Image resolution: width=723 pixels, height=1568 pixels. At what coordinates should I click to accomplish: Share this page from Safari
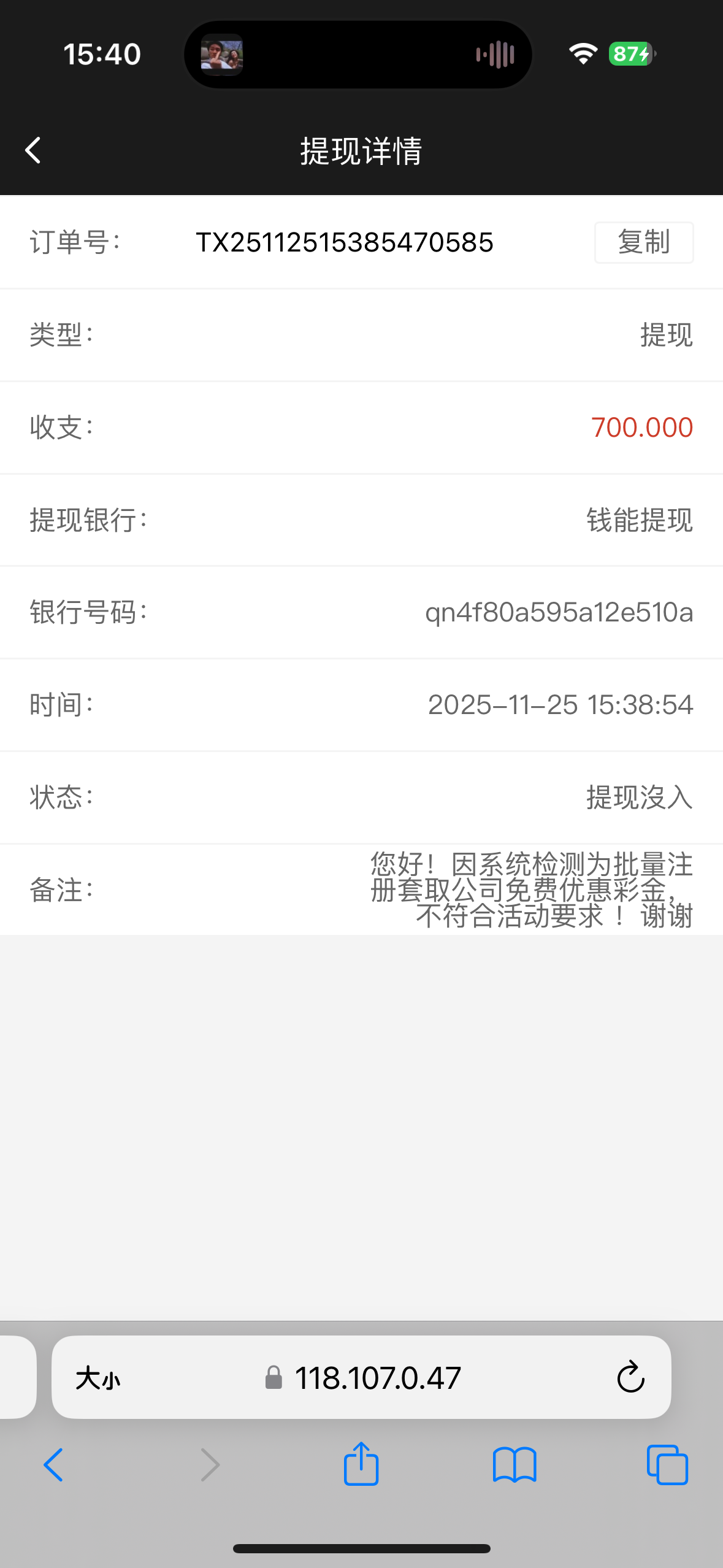click(x=361, y=1464)
